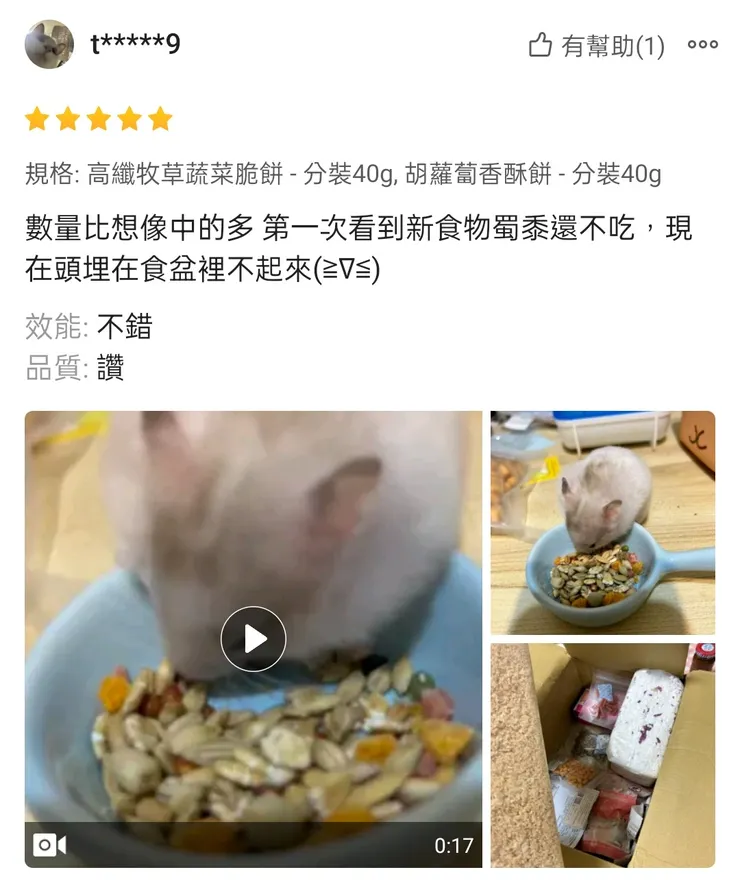The width and height of the screenshot is (740, 880).
Task: Click the video camera icon on the video
Action: tap(52, 846)
